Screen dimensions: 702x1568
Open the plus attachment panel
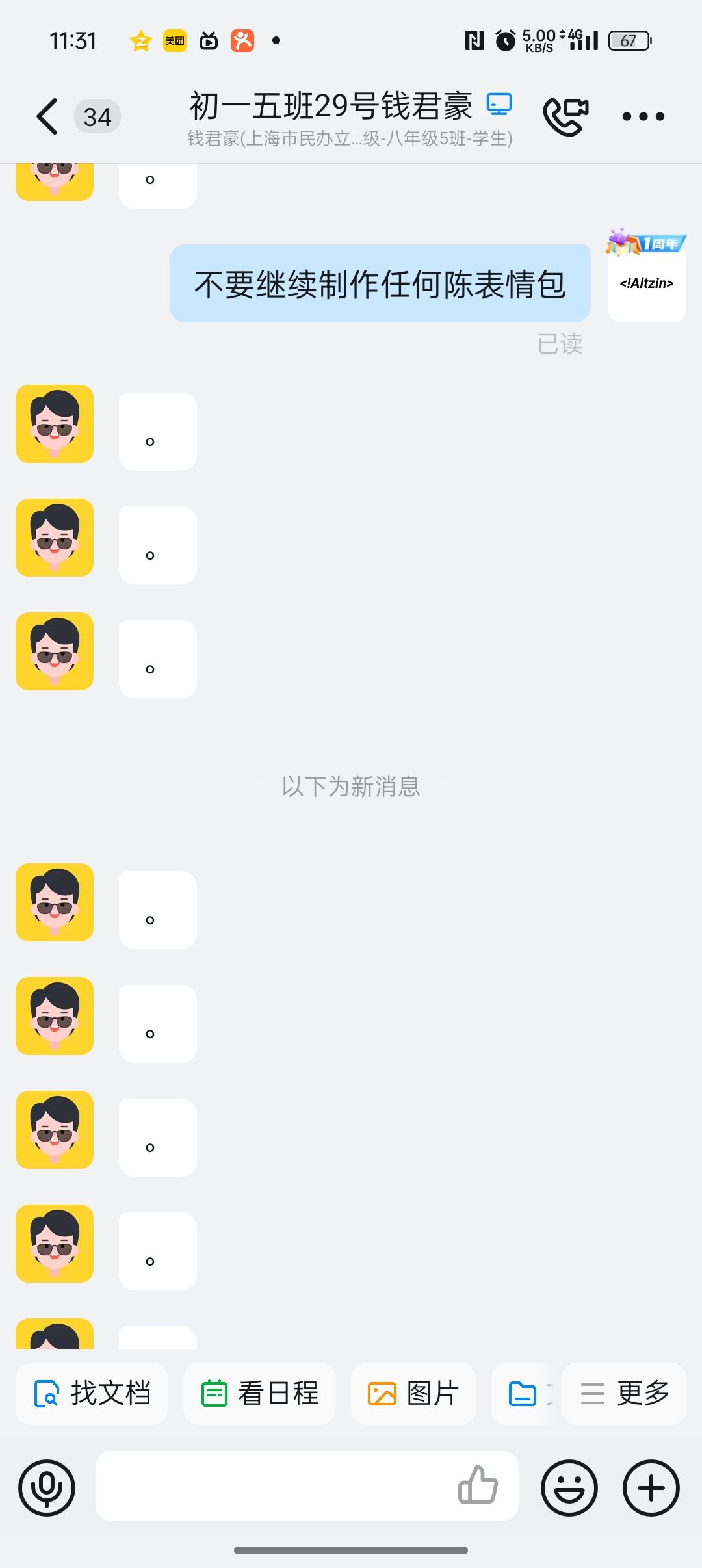coord(651,1487)
